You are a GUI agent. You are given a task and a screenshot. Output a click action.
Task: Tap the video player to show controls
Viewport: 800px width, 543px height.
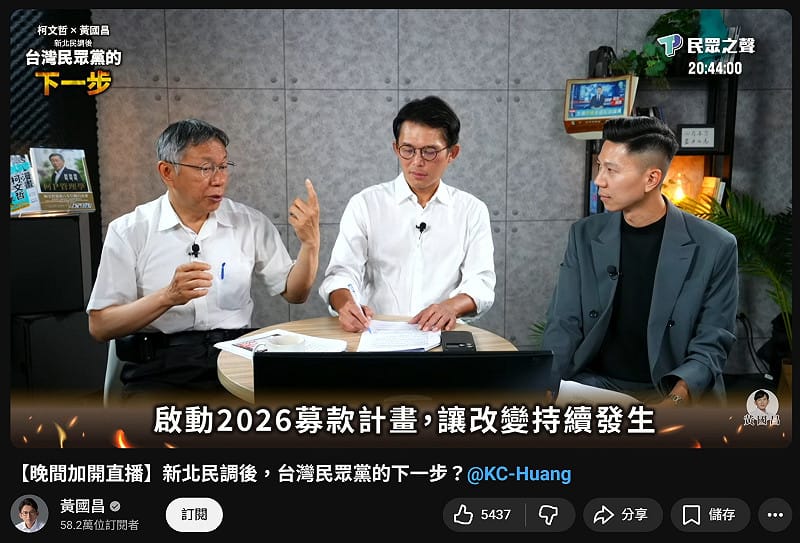(400, 228)
